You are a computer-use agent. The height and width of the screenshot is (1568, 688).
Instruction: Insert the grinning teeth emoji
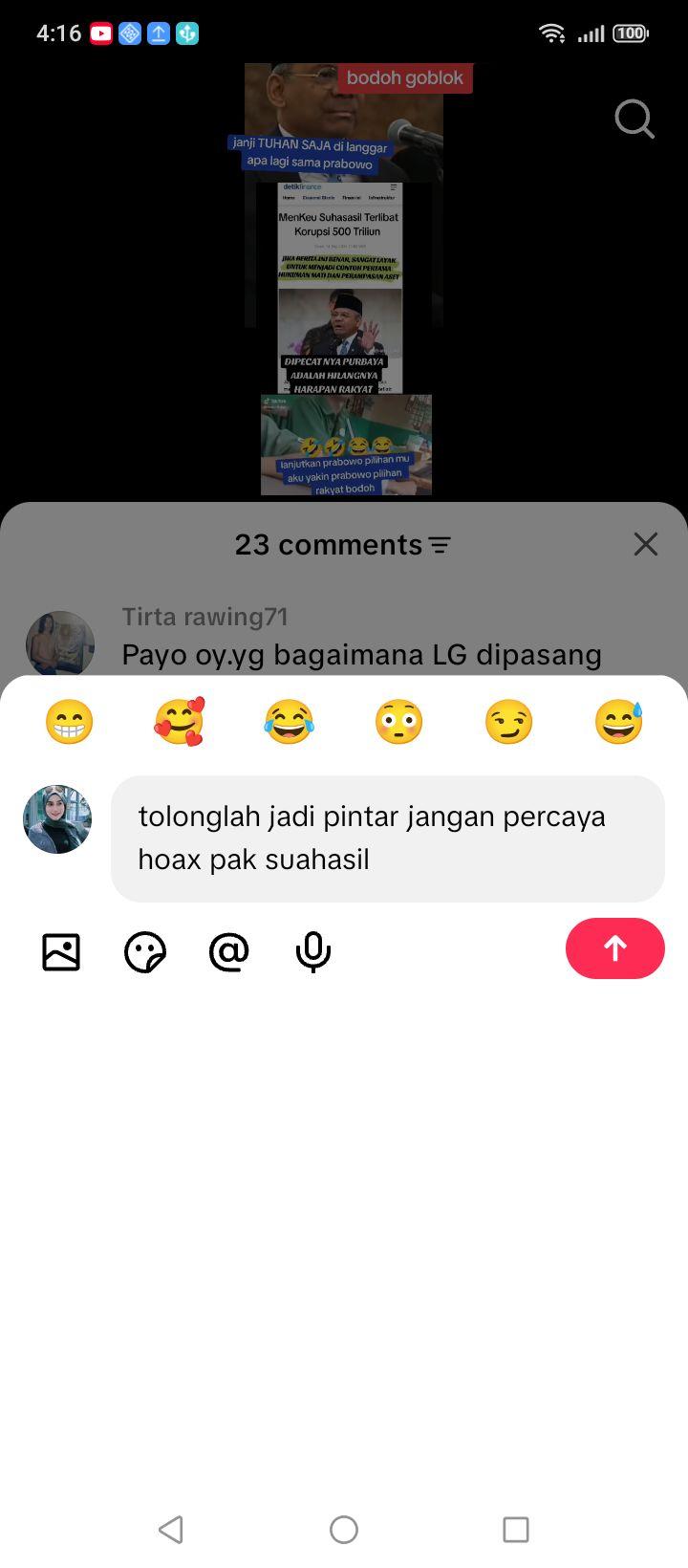[69, 722]
